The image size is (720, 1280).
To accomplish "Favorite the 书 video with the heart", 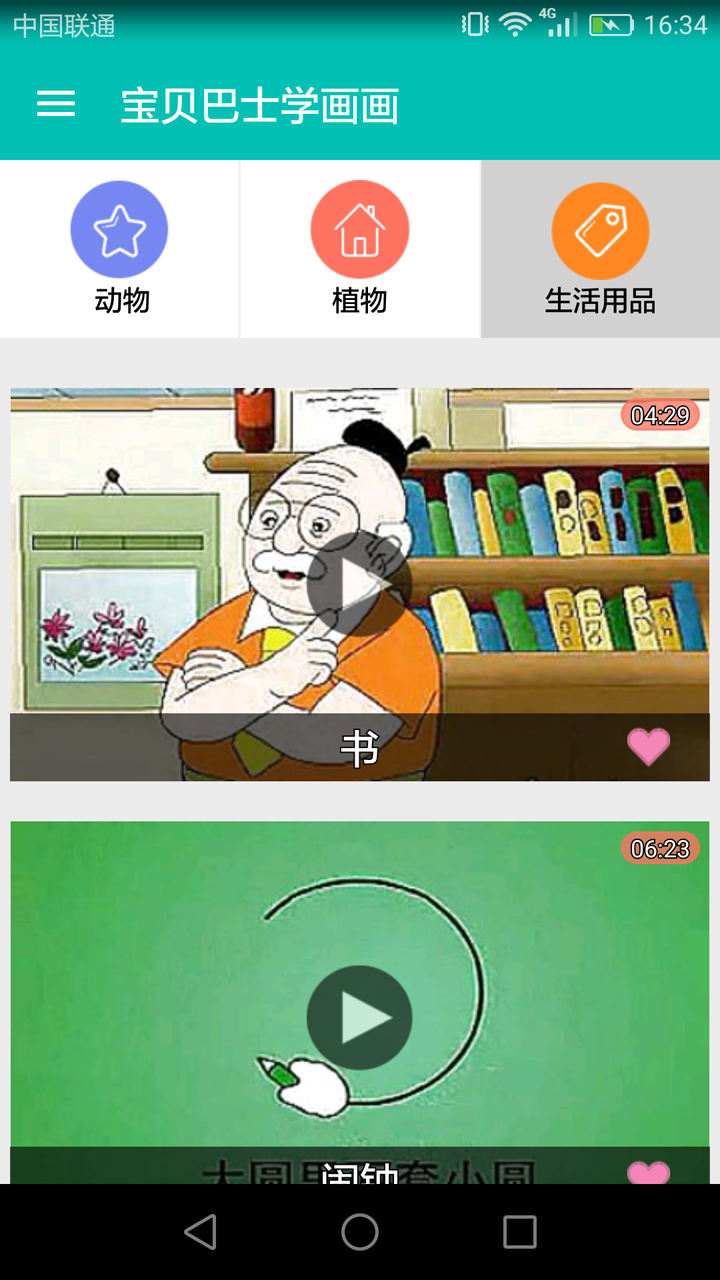I will (x=648, y=746).
